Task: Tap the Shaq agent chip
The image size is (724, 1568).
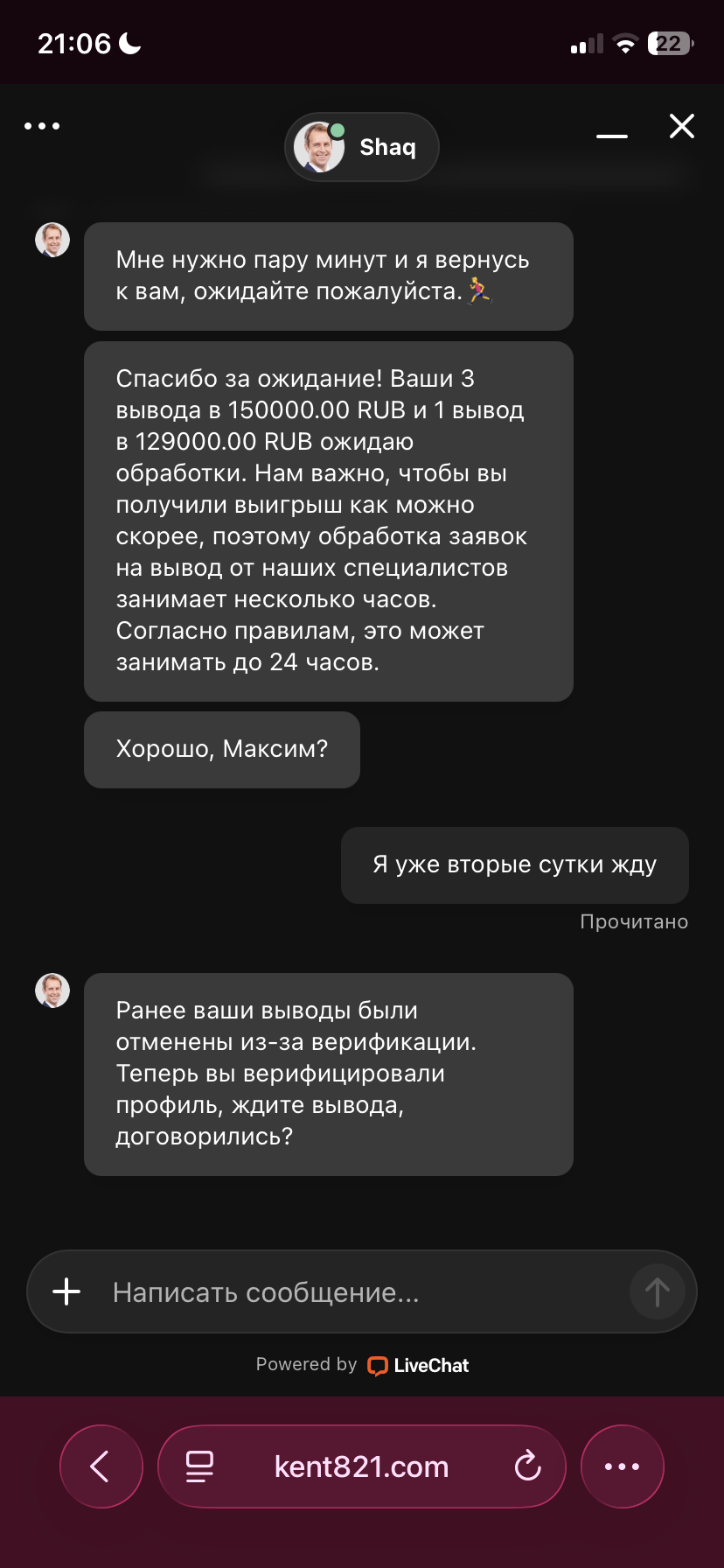Action: [361, 147]
